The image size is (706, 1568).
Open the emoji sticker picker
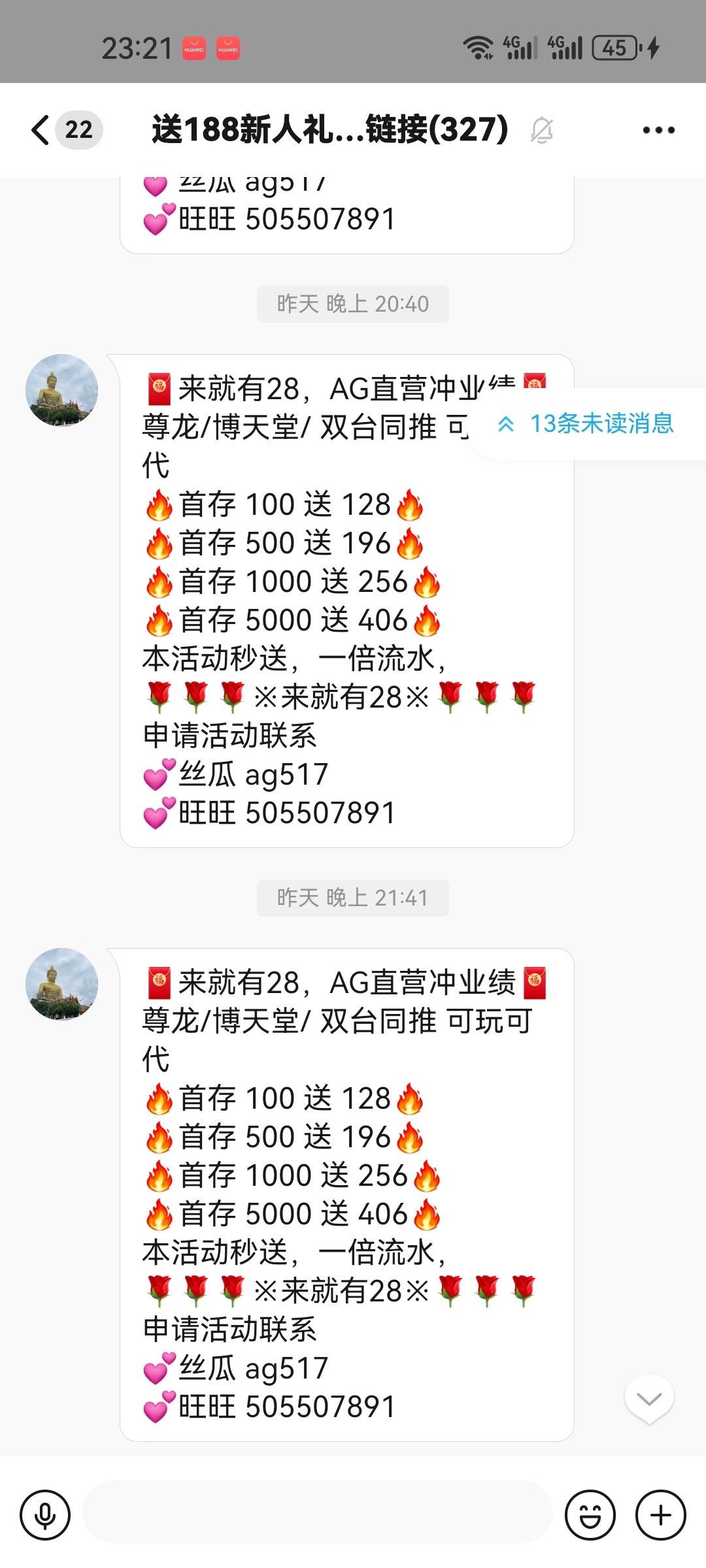pyautogui.click(x=590, y=1514)
